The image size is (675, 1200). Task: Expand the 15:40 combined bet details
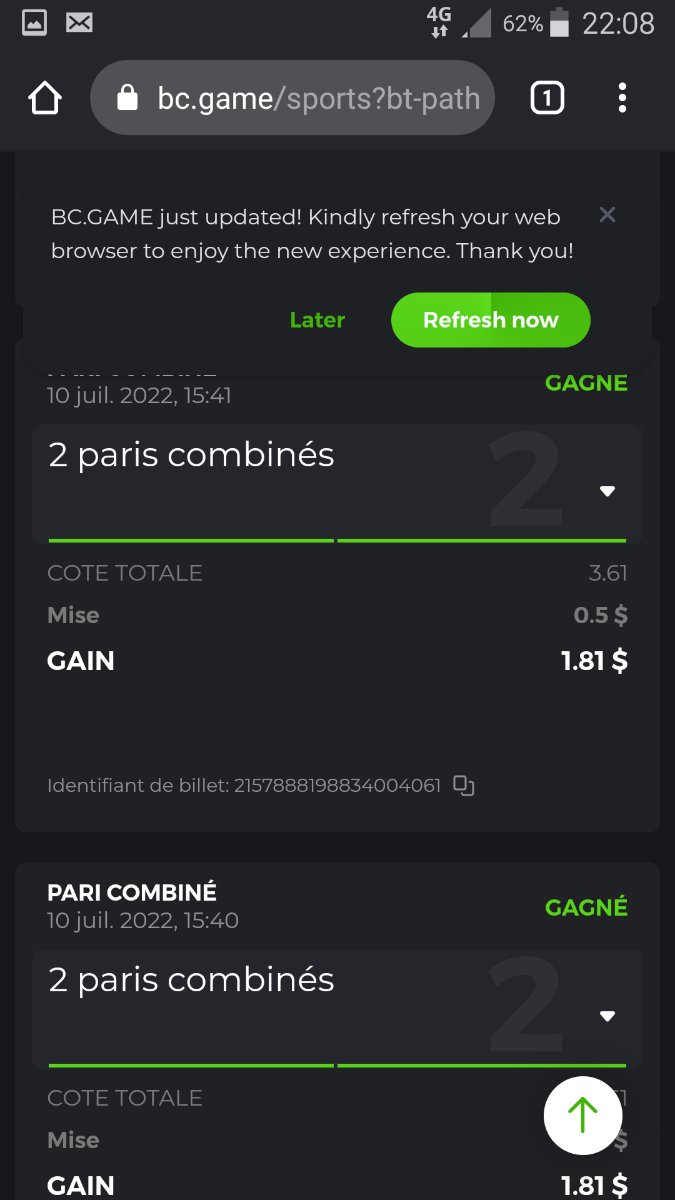coord(607,1016)
